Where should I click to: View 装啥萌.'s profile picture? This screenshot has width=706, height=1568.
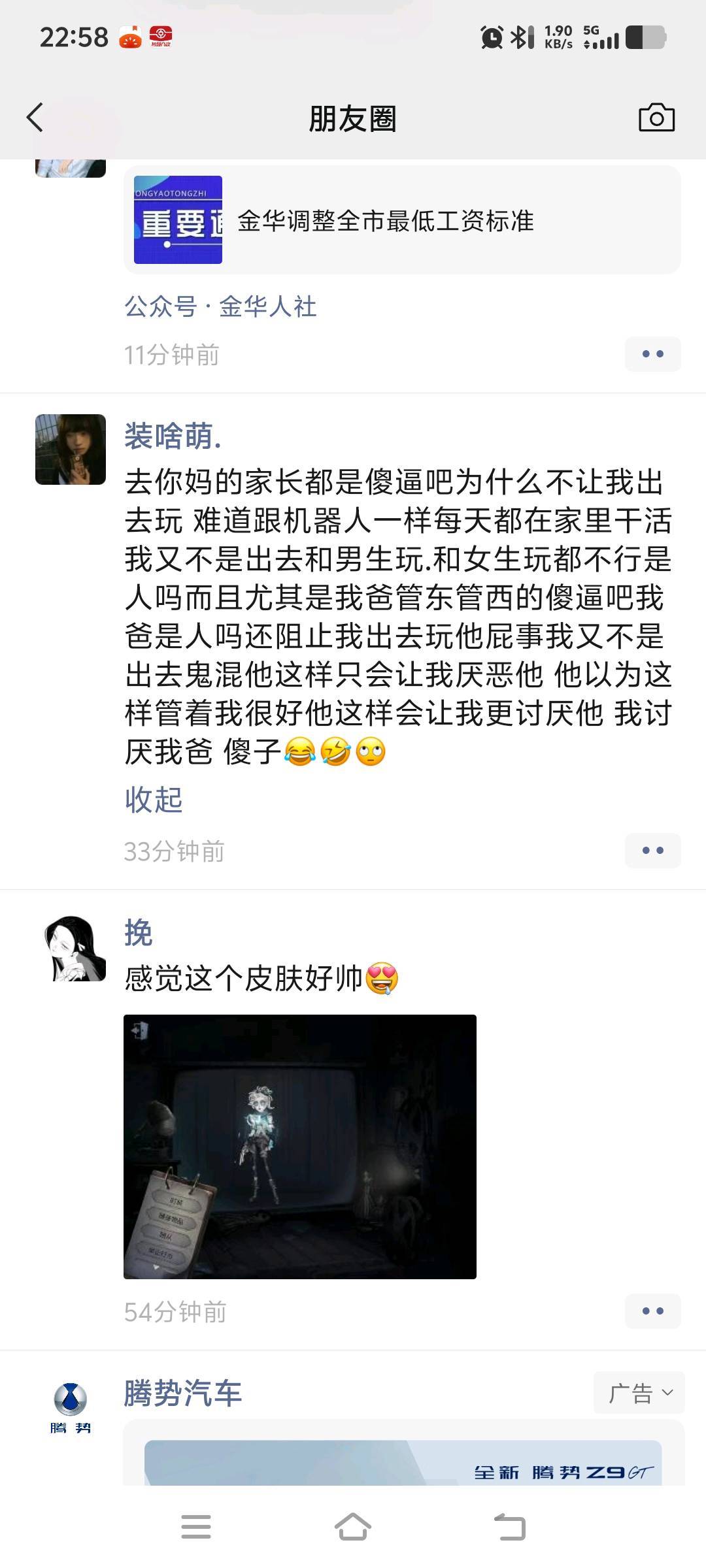[x=71, y=449]
